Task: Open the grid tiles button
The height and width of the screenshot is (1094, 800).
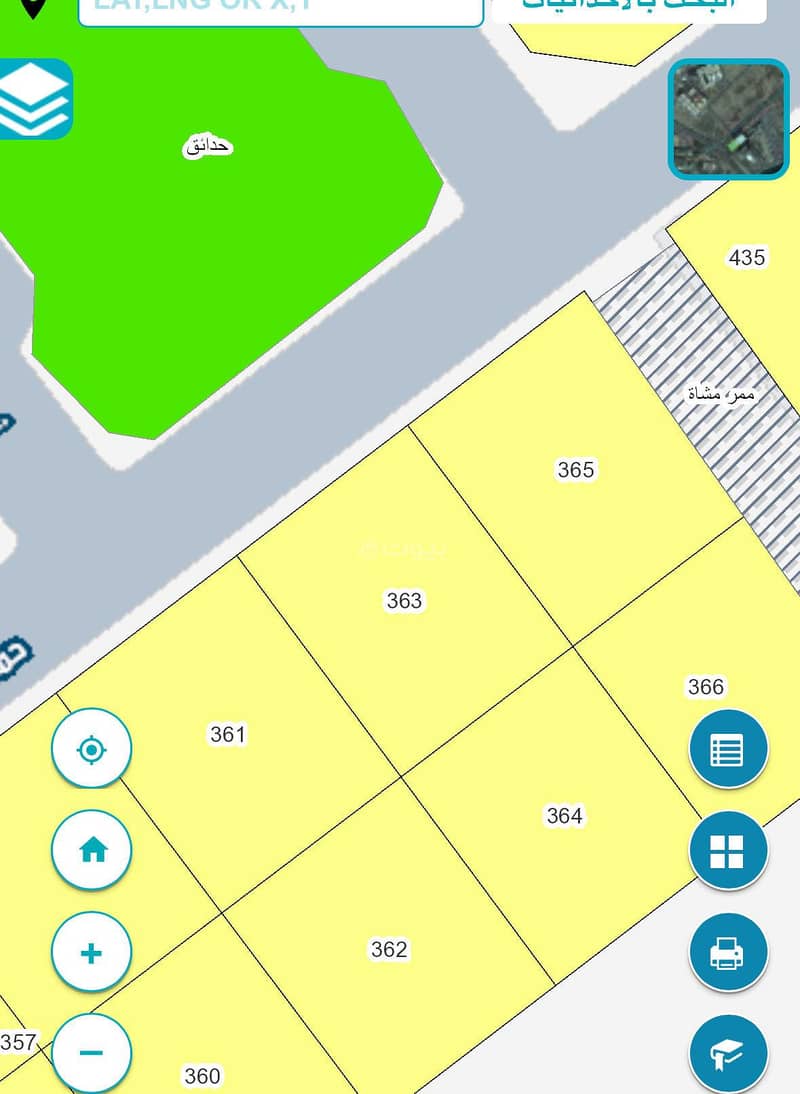Action: coord(728,850)
